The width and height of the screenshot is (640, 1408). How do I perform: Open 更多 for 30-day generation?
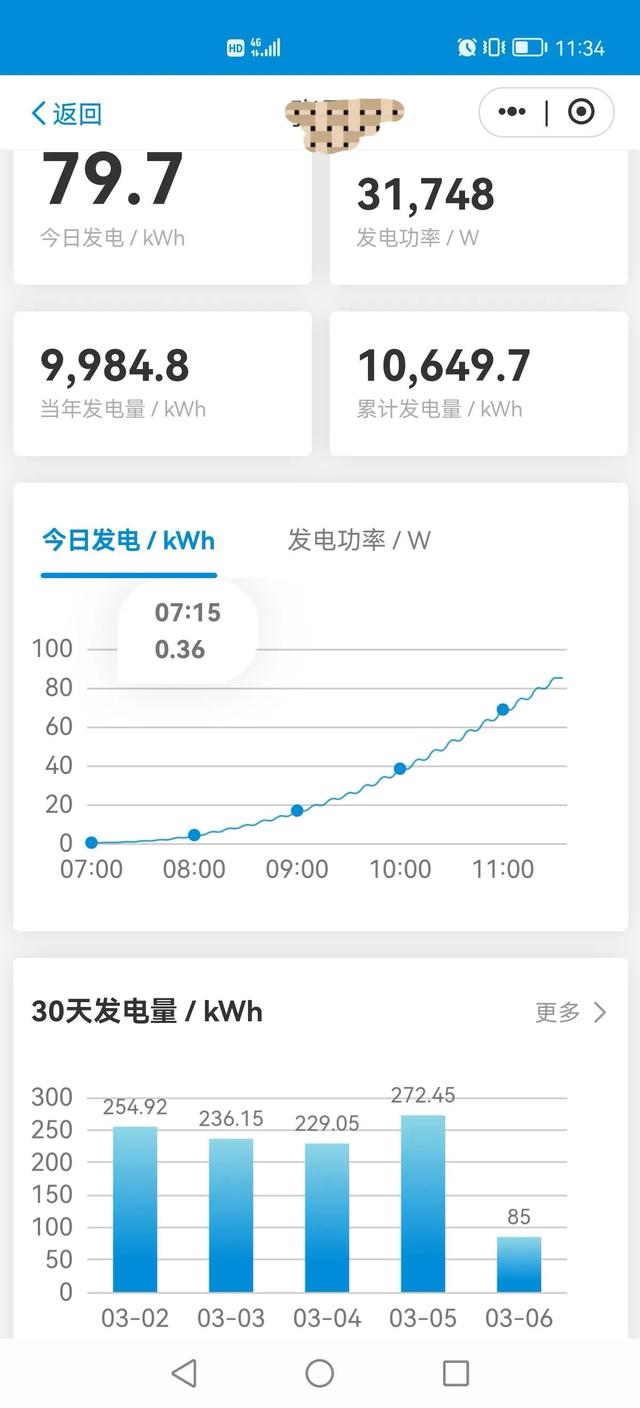(x=571, y=1012)
